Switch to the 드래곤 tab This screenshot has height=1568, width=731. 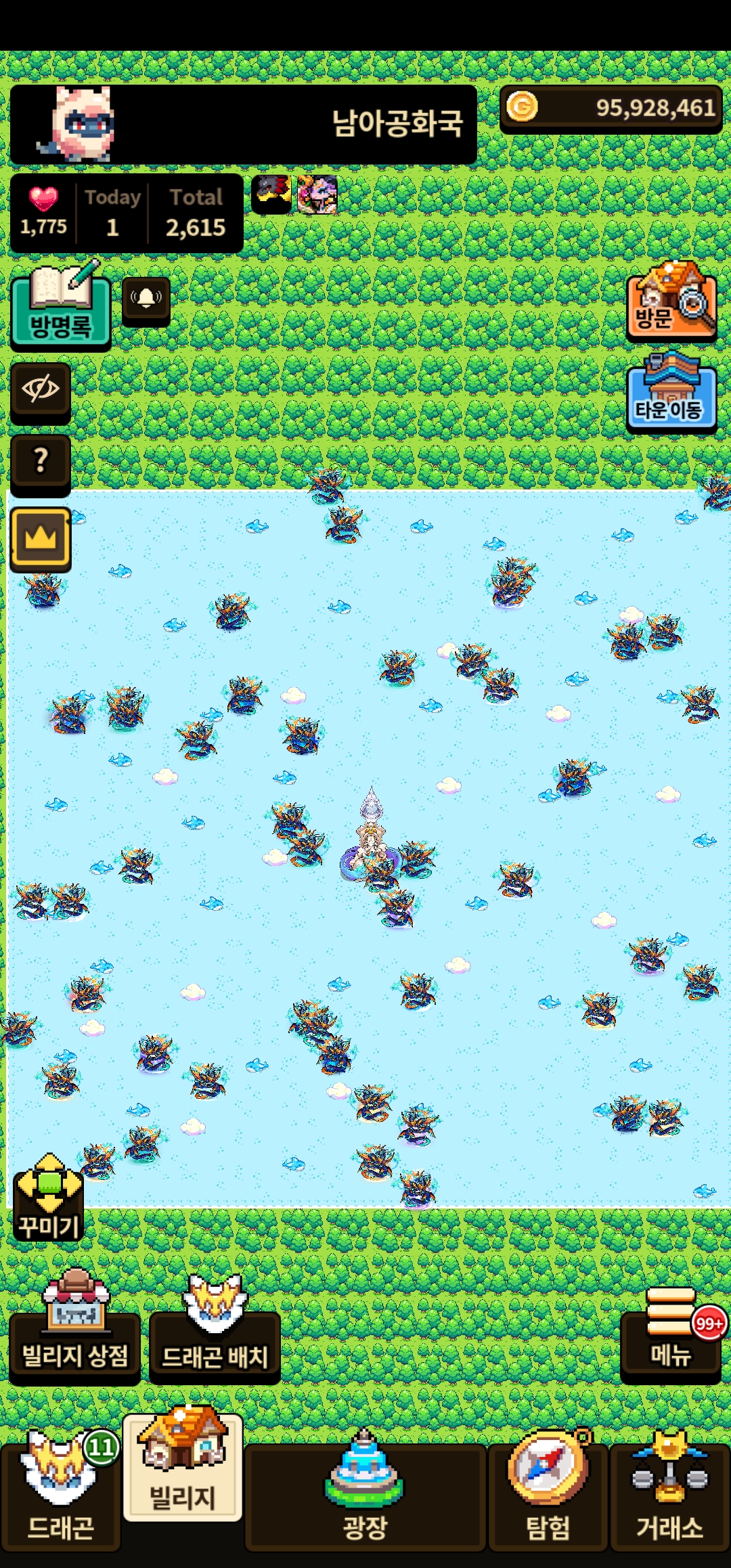click(61, 1488)
